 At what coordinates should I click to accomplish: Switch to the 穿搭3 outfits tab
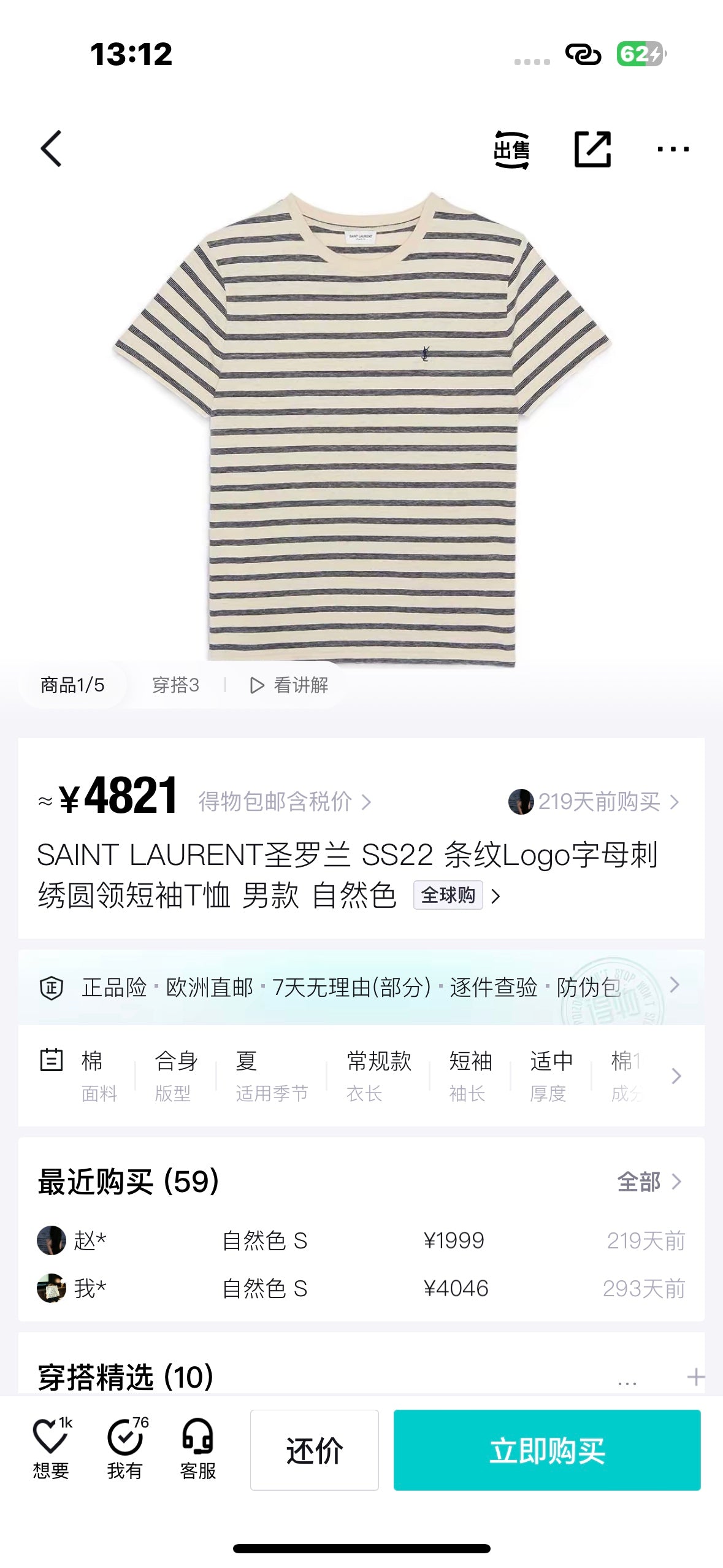point(175,685)
